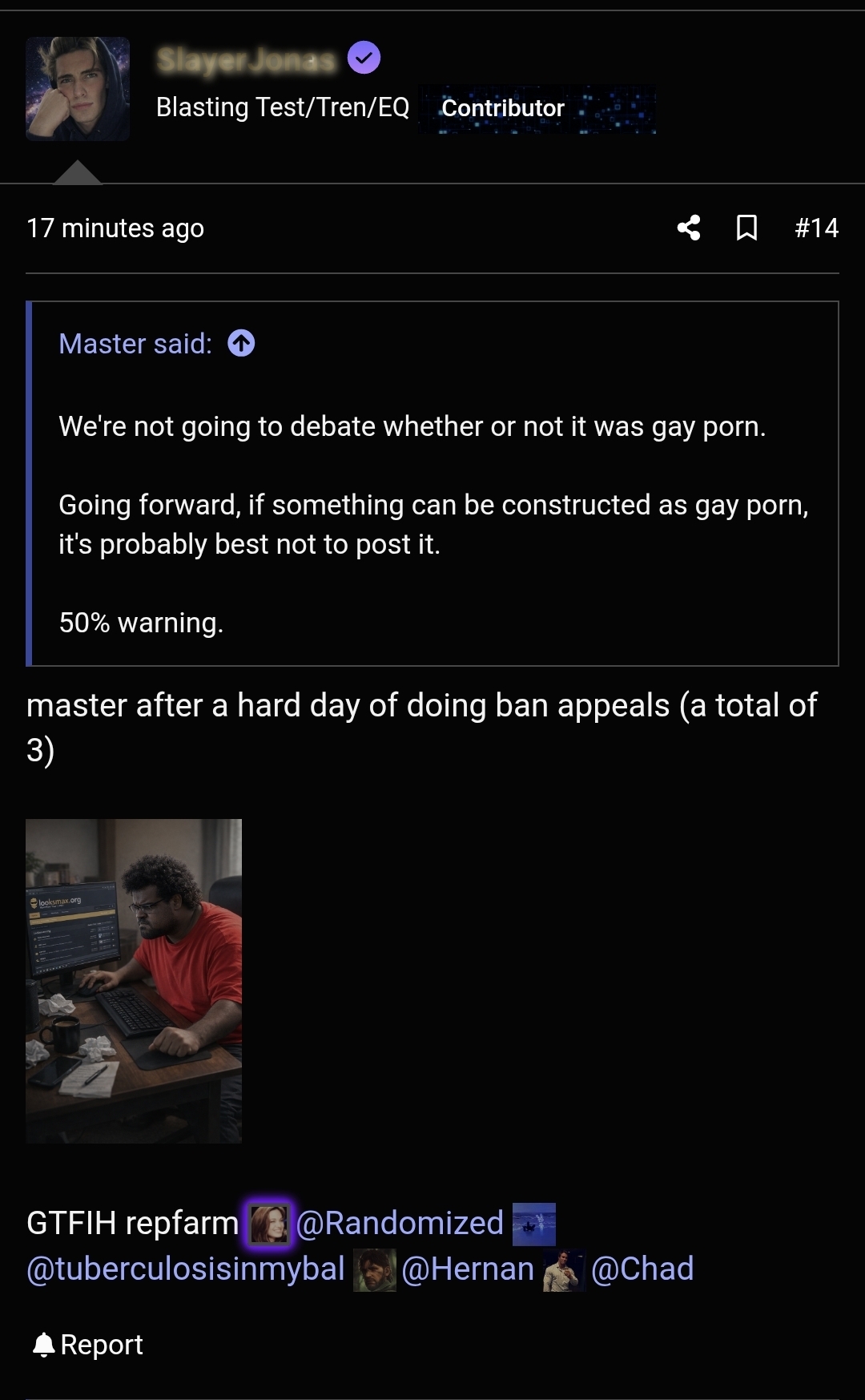Jump to Master's original quoted post
The image size is (865, 1400).
(241, 344)
